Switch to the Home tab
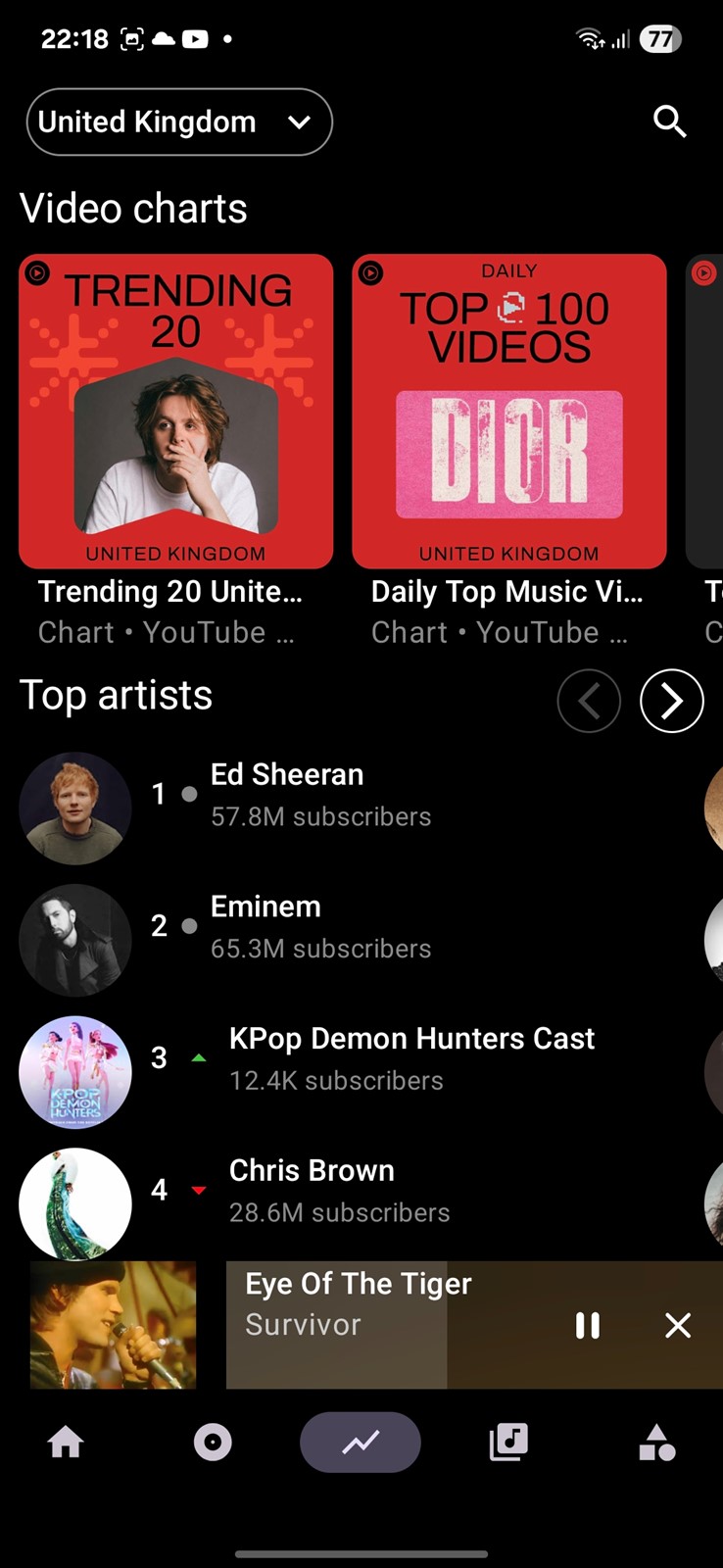The image size is (723, 1568). tap(66, 1443)
